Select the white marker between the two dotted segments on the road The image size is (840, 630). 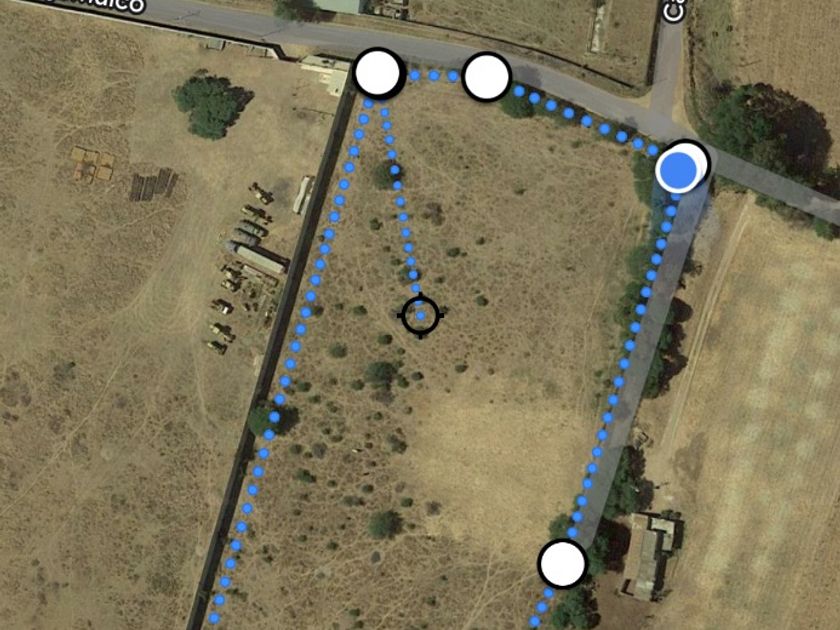pos(486,77)
